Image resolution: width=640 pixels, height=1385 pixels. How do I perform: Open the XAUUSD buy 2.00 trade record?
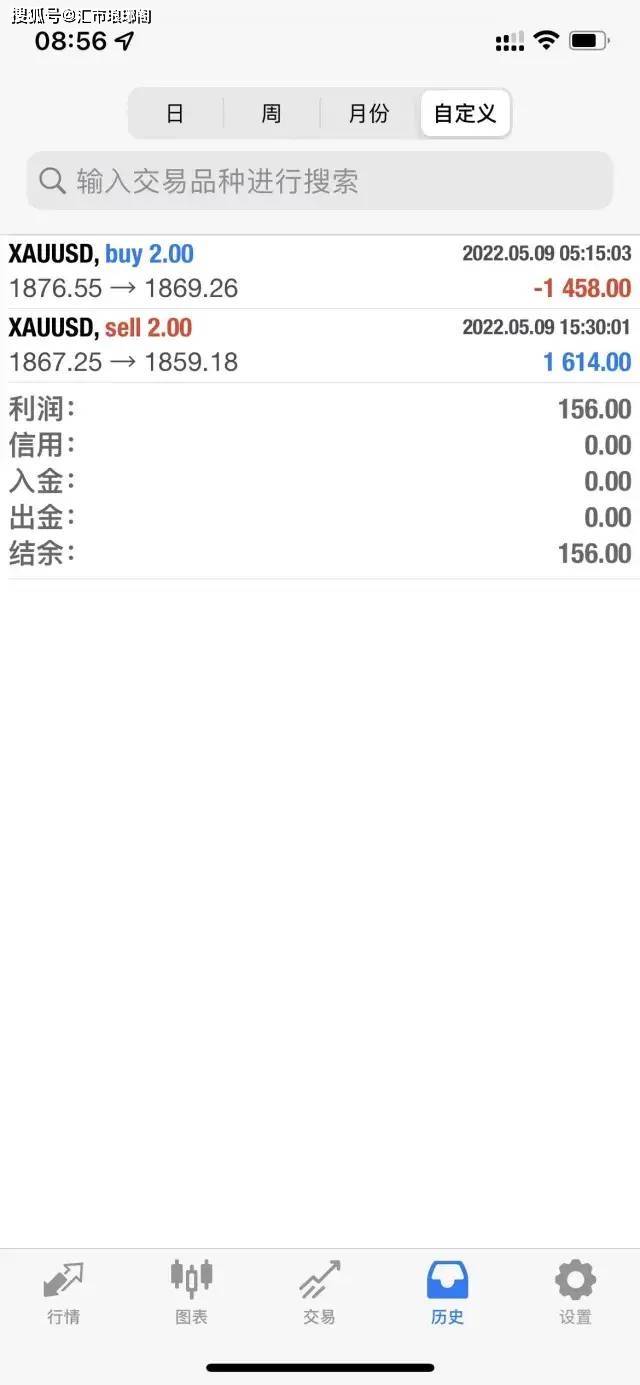320,272
